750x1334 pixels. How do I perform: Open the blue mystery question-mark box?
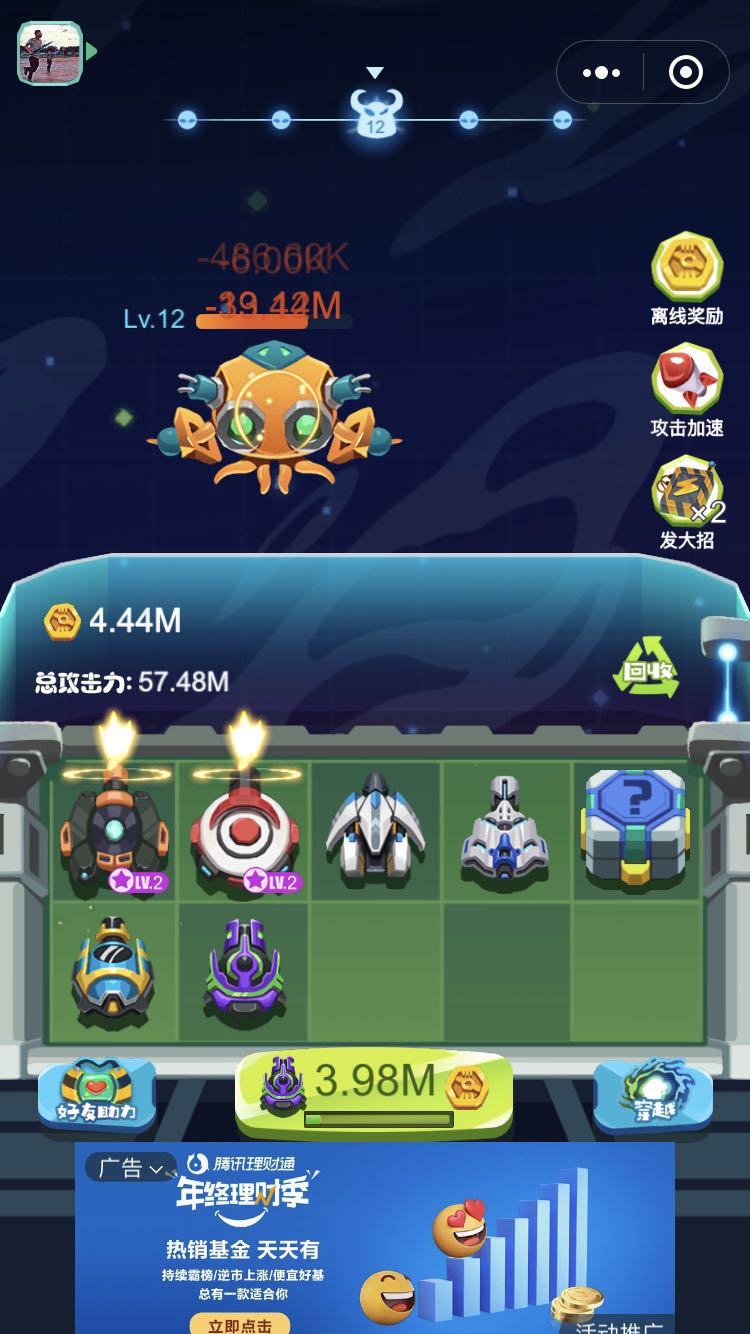[636, 826]
